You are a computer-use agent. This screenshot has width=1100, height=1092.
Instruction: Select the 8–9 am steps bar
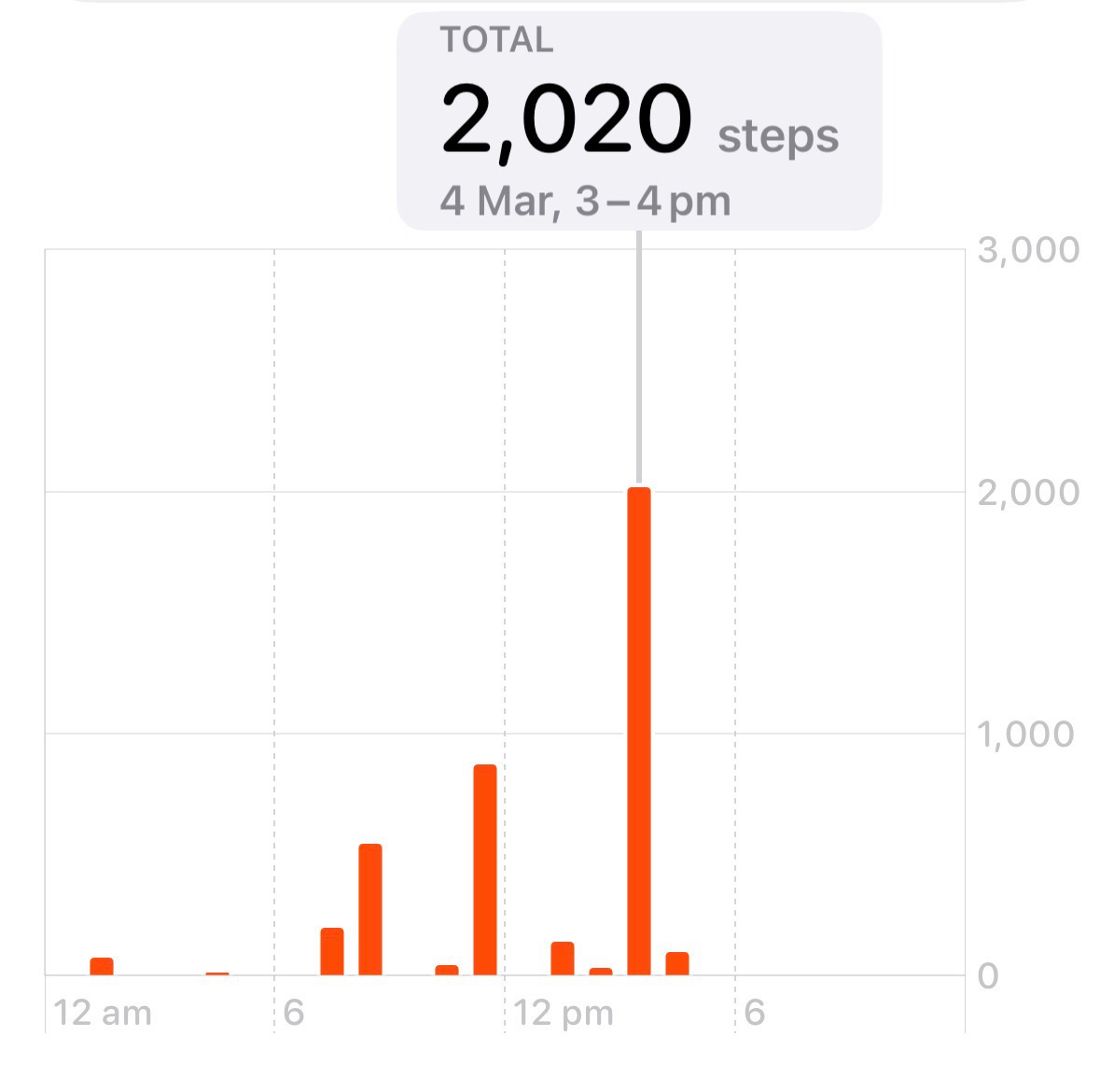pyautogui.click(x=370, y=909)
